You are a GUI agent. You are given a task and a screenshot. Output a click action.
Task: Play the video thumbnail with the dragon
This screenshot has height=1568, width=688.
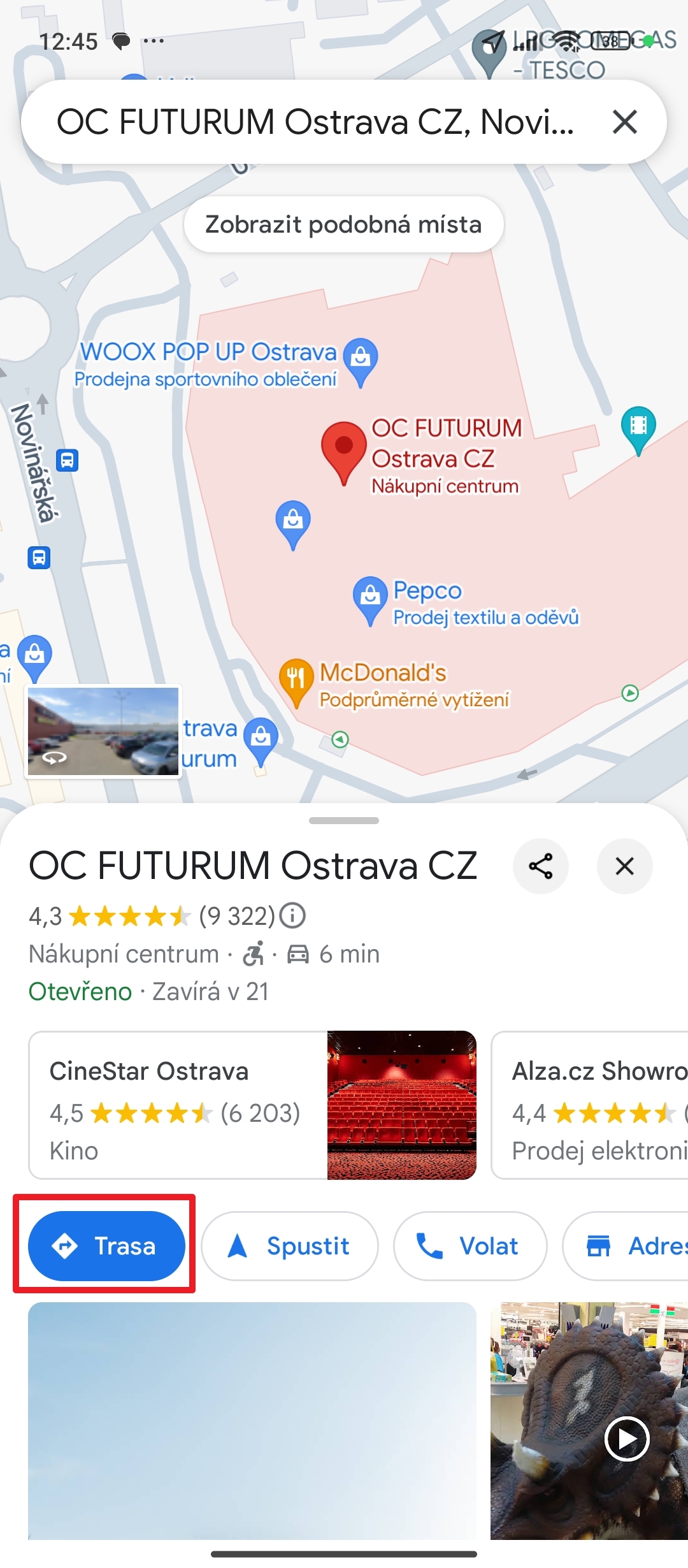[x=589, y=1421]
